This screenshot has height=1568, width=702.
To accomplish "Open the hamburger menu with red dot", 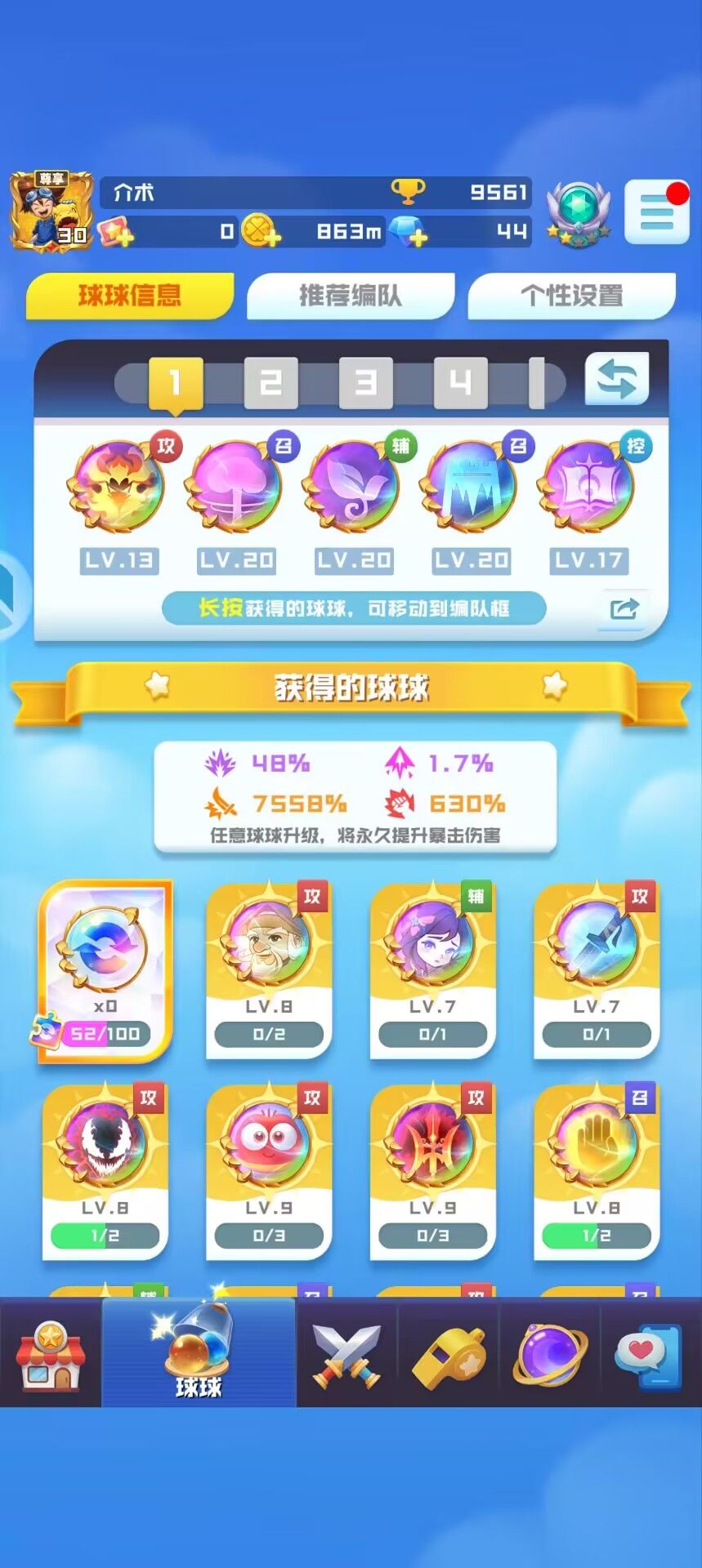I will pyautogui.click(x=657, y=212).
